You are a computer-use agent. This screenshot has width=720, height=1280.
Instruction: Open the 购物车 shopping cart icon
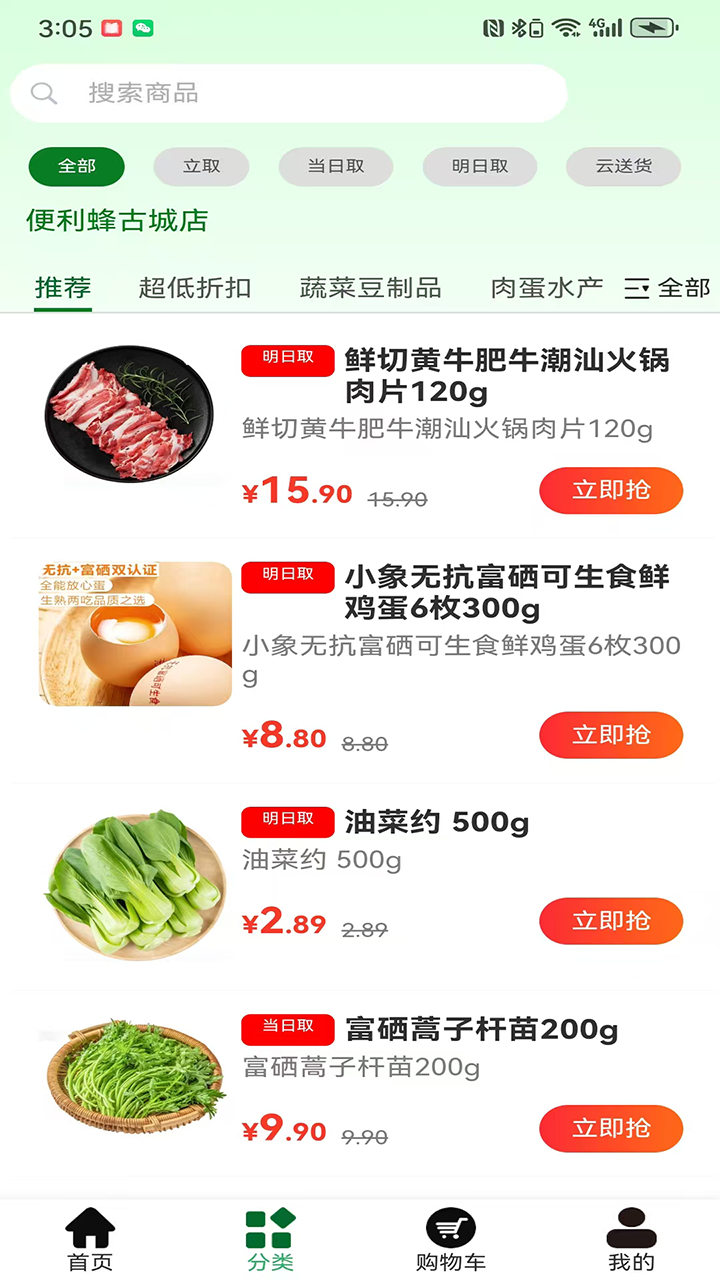(x=451, y=1228)
